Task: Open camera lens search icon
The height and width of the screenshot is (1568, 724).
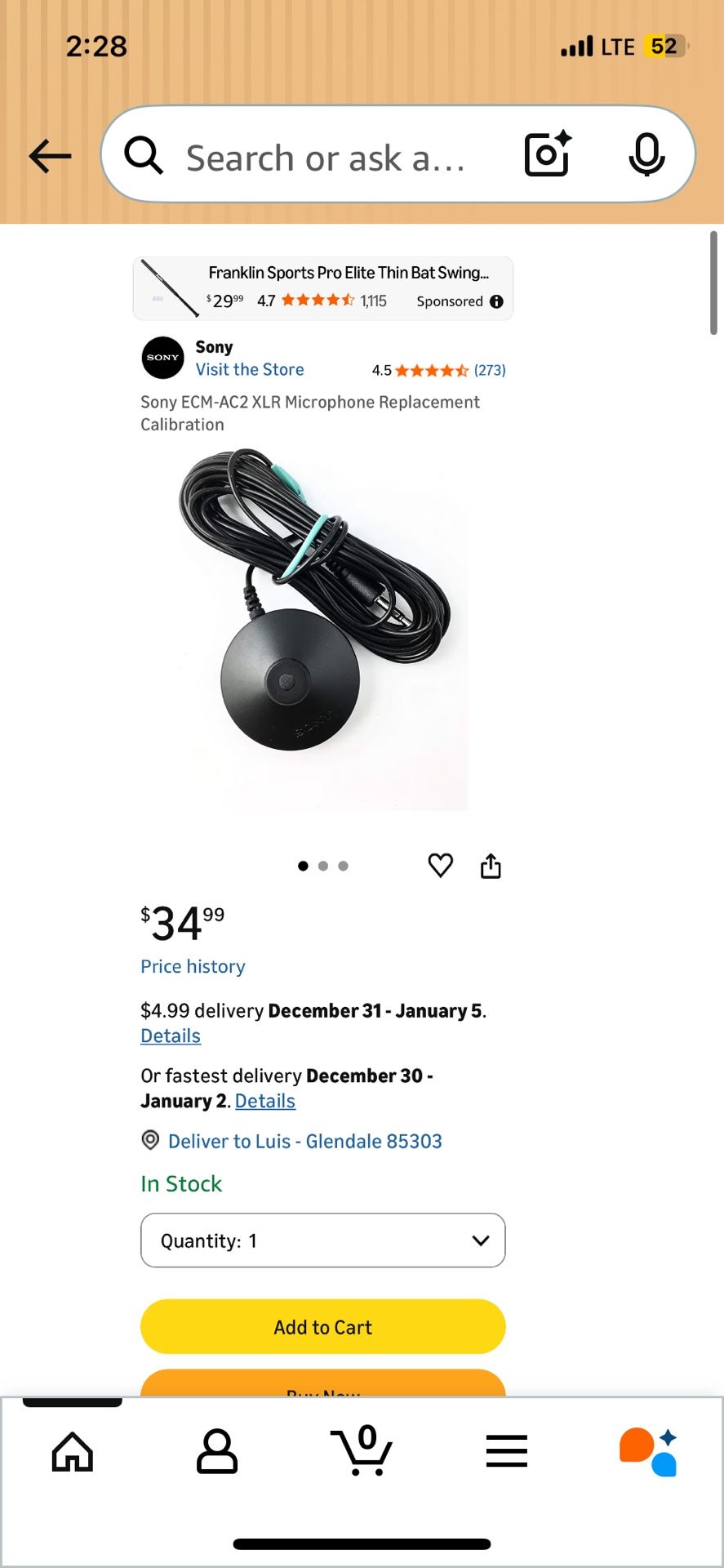Action: [x=547, y=154]
